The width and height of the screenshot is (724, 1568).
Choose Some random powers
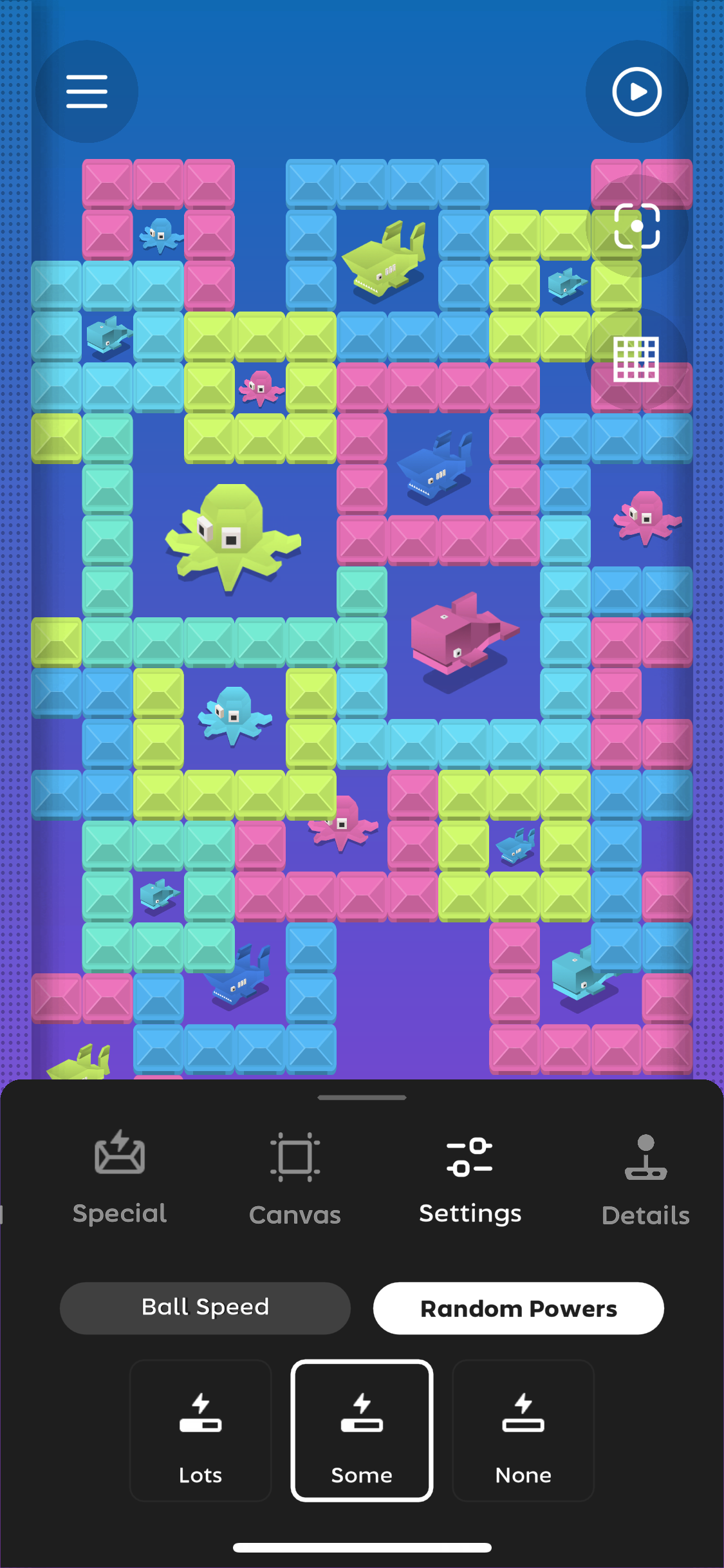click(x=362, y=1430)
